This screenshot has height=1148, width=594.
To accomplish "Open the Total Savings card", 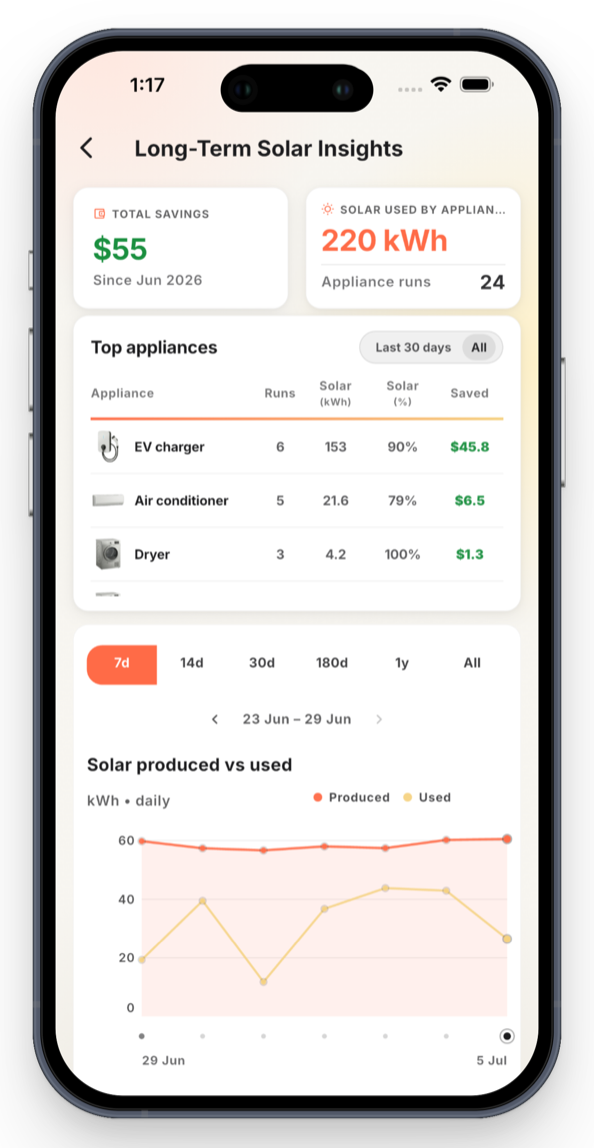I will (x=180, y=248).
